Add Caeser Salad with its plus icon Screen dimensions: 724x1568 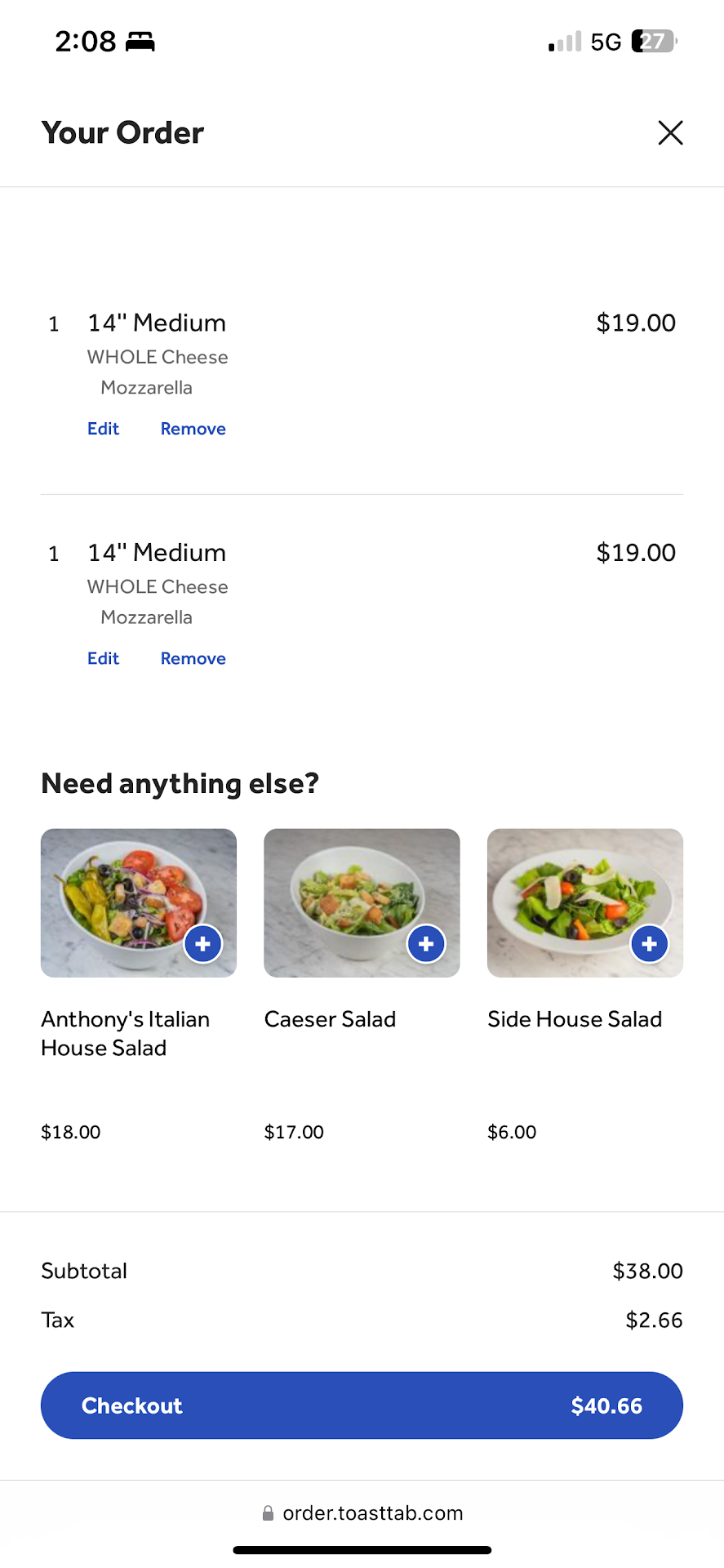(426, 944)
